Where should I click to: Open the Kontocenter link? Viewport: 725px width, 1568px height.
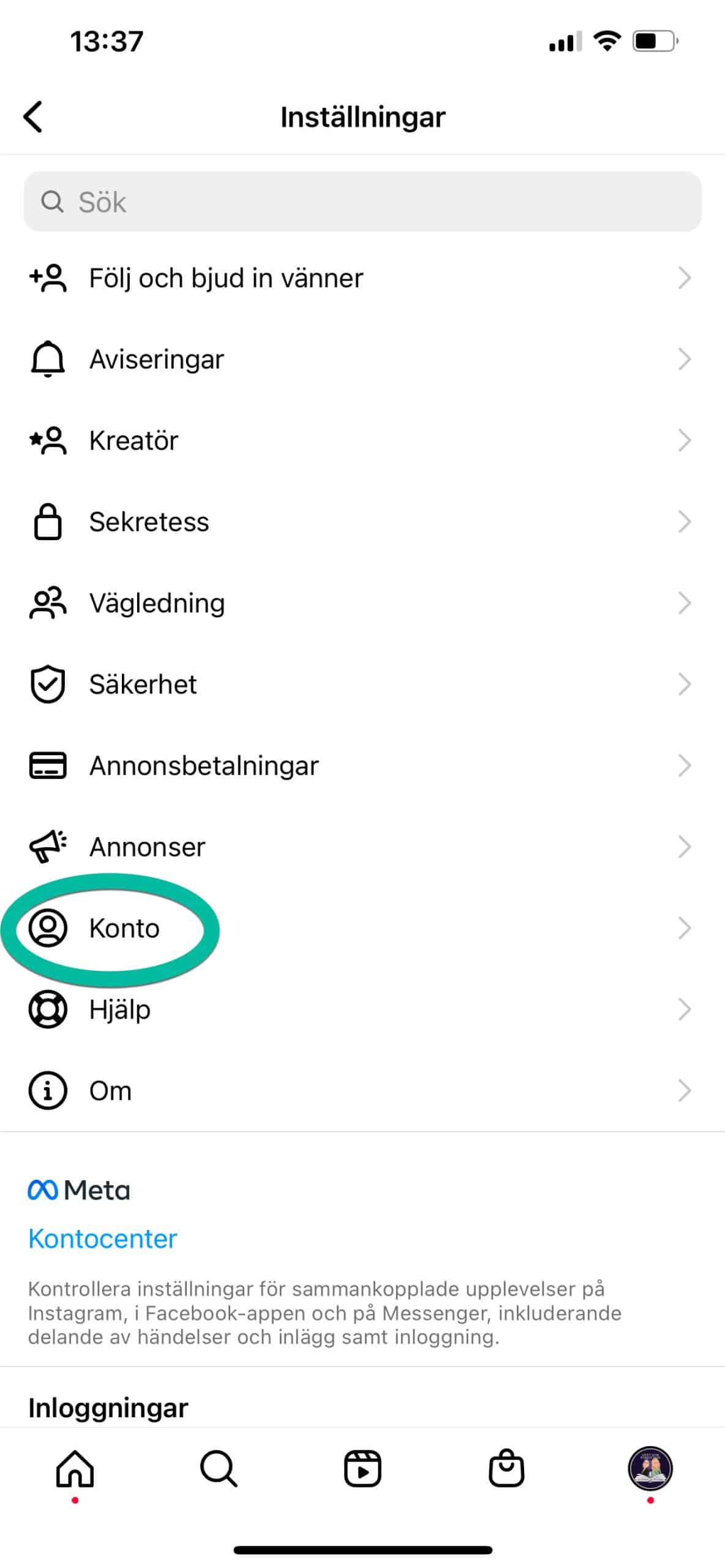[x=102, y=1238]
